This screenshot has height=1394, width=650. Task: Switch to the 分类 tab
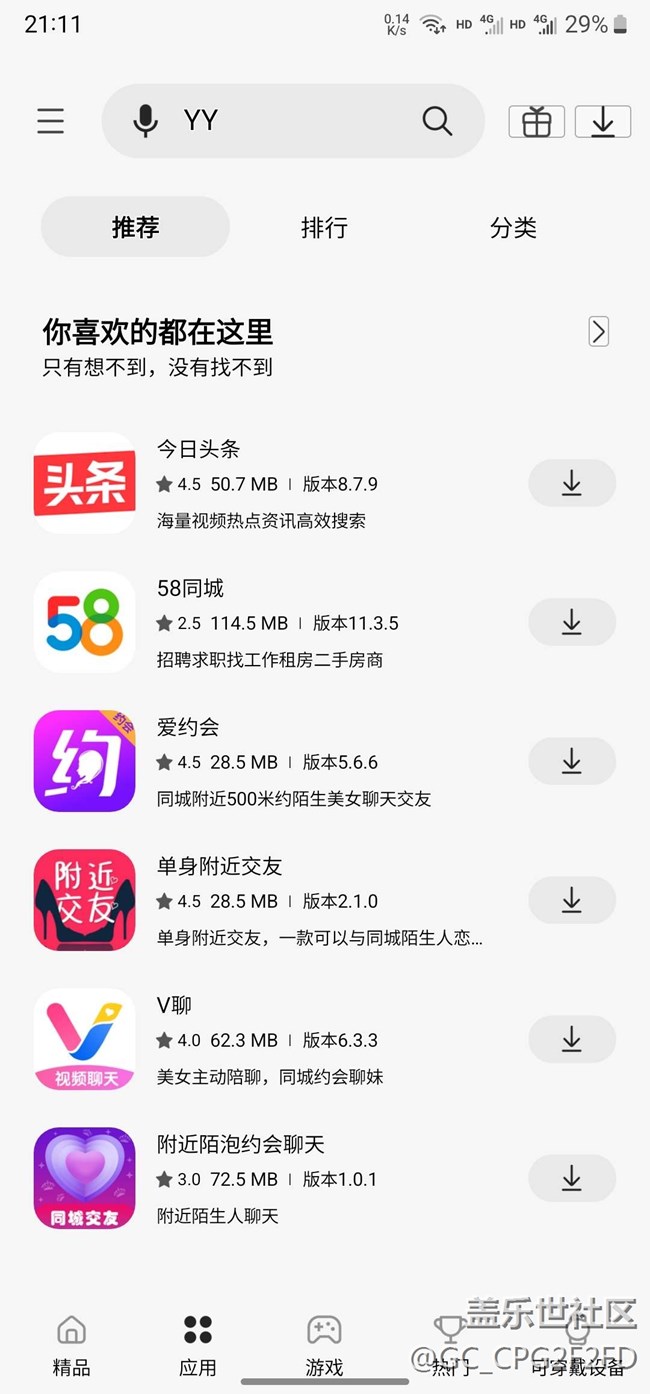pyautogui.click(x=513, y=227)
